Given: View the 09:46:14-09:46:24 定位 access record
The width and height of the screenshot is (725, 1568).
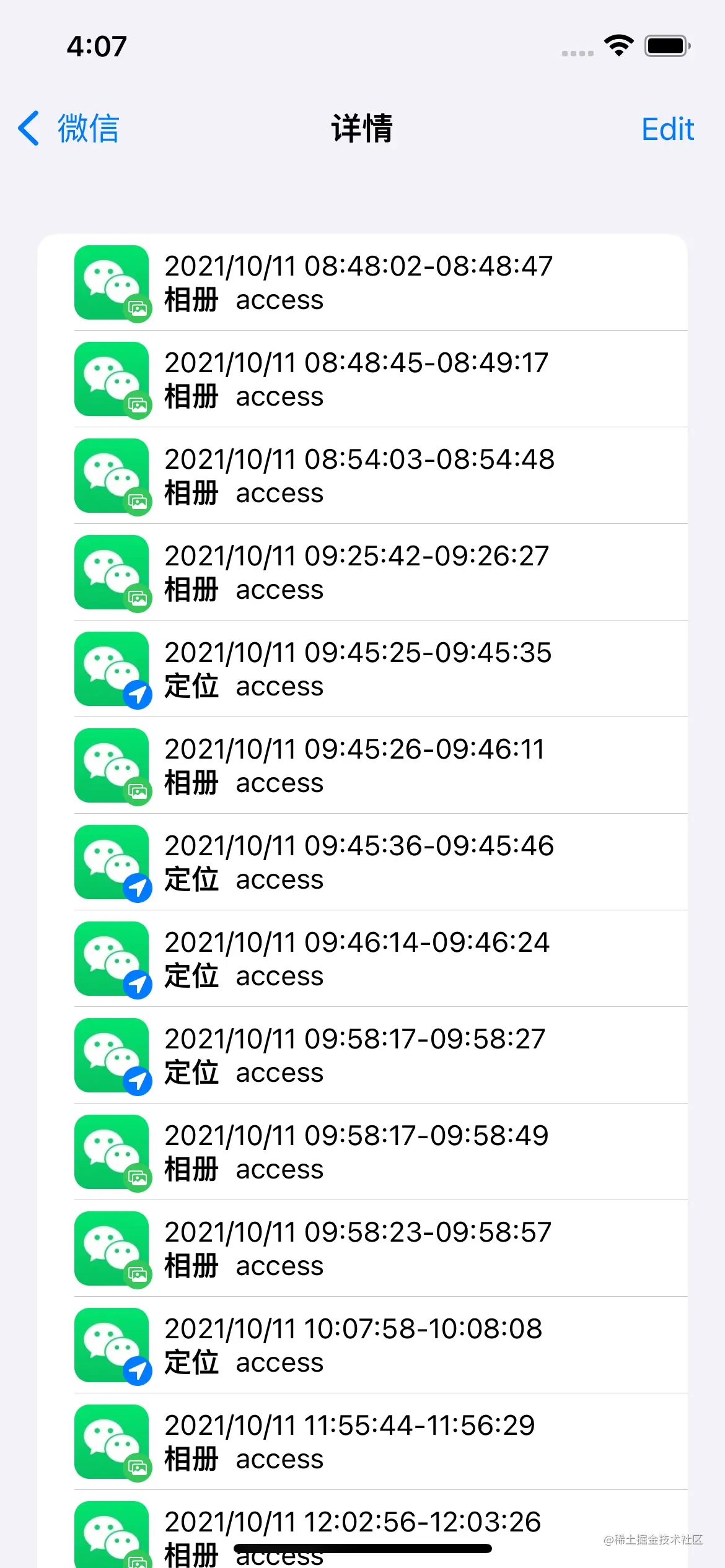Looking at the screenshot, I should (362, 959).
